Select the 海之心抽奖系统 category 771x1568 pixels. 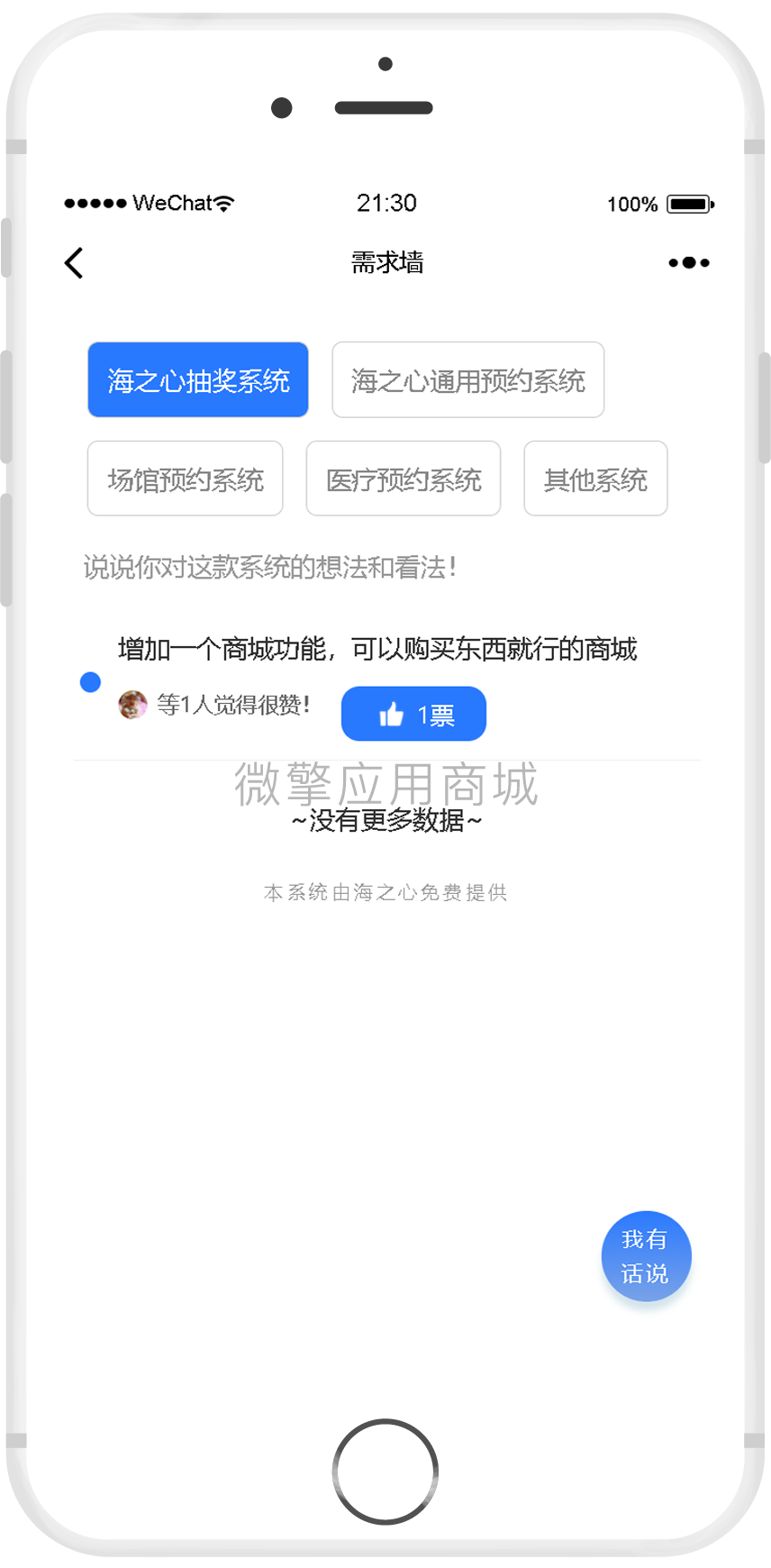click(x=197, y=379)
